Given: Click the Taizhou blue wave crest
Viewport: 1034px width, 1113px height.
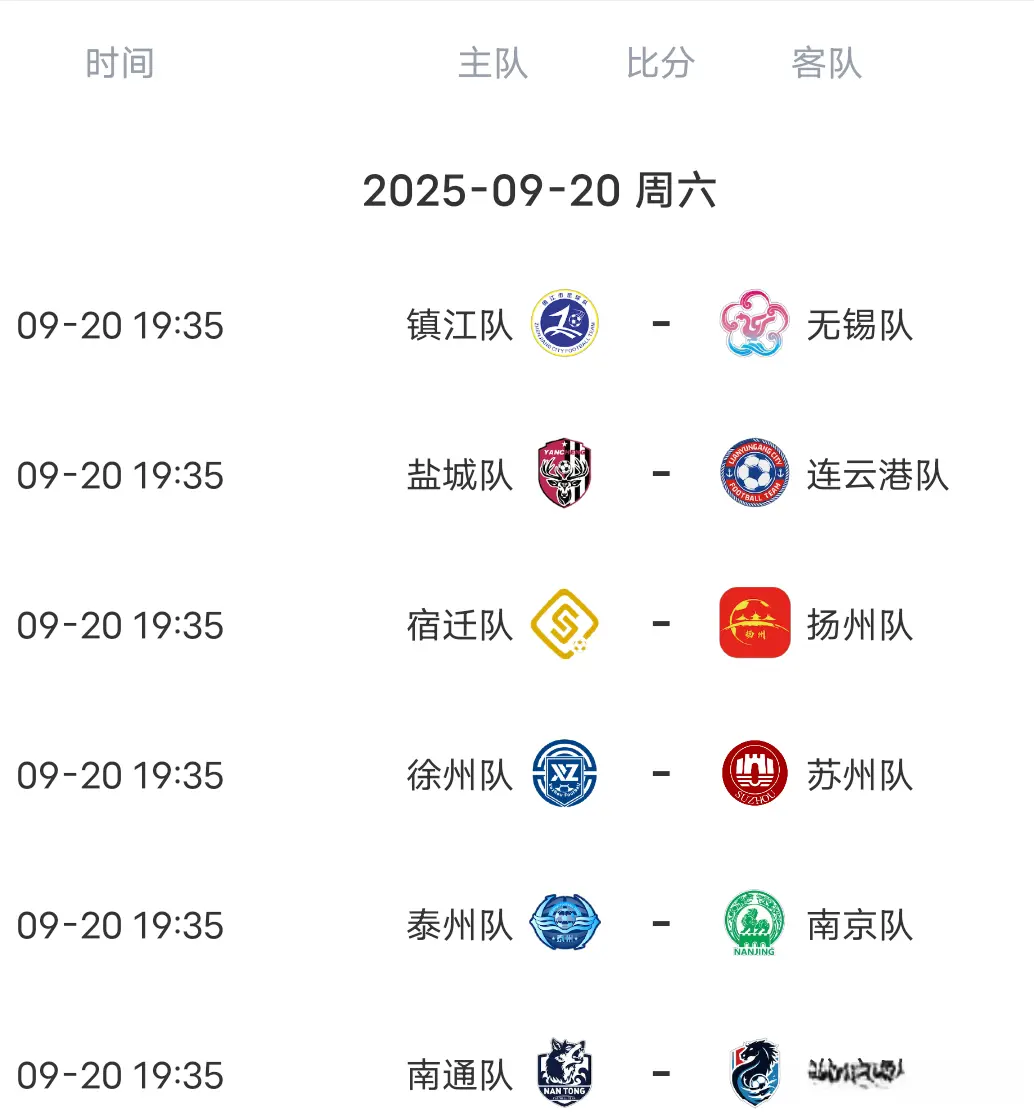Looking at the screenshot, I should coord(565,925).
